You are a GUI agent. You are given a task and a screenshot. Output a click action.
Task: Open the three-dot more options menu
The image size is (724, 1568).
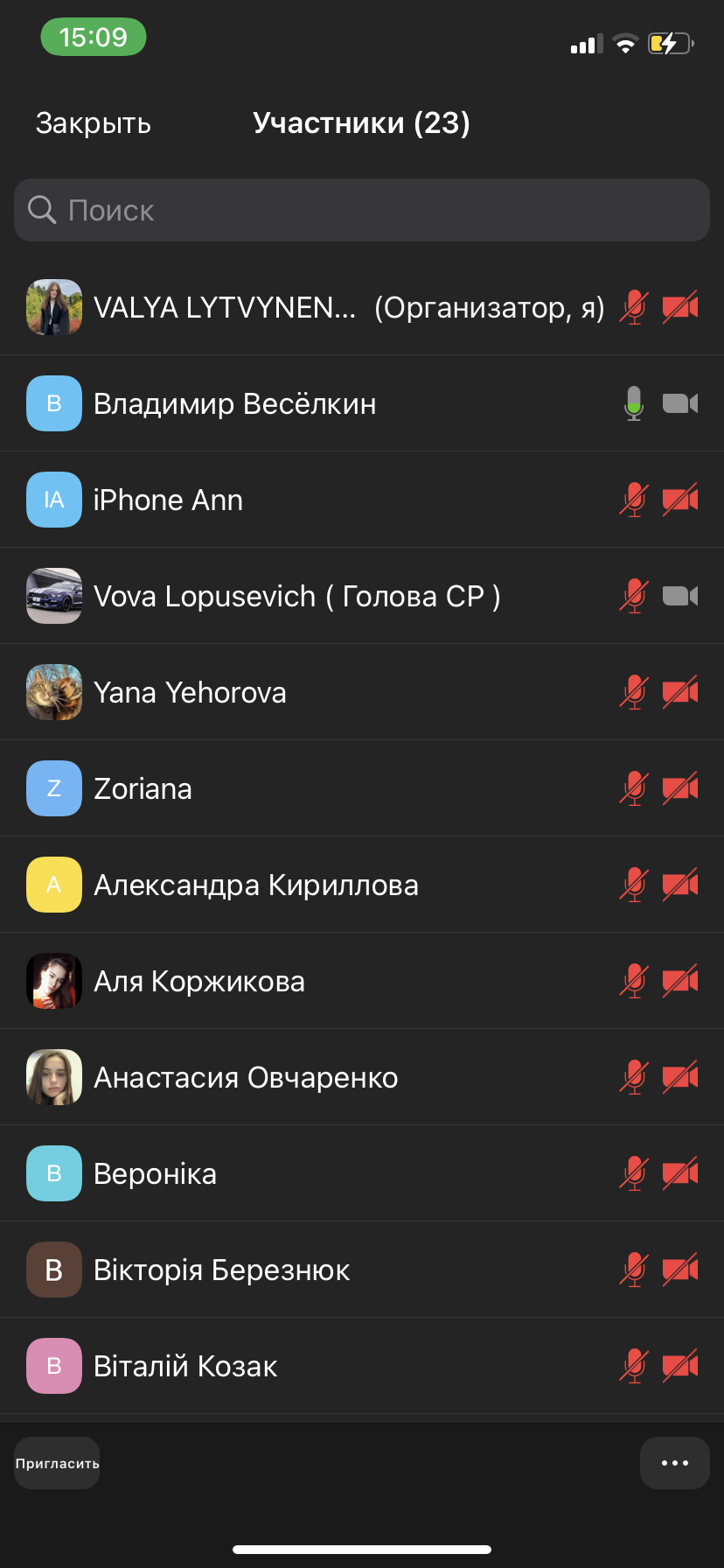pyautogui.click(x=674, y=1463)
